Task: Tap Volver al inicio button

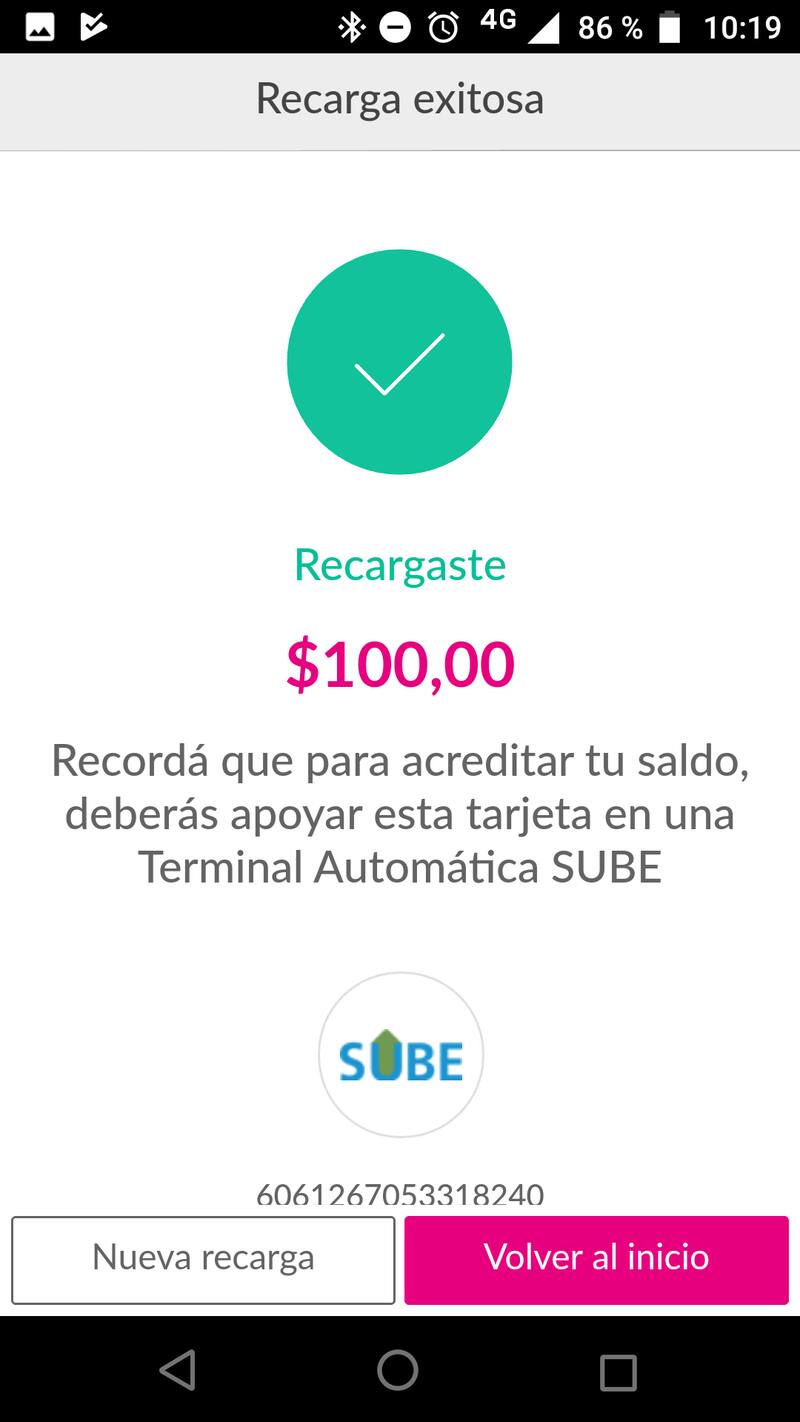Action: click(596, 1259)
